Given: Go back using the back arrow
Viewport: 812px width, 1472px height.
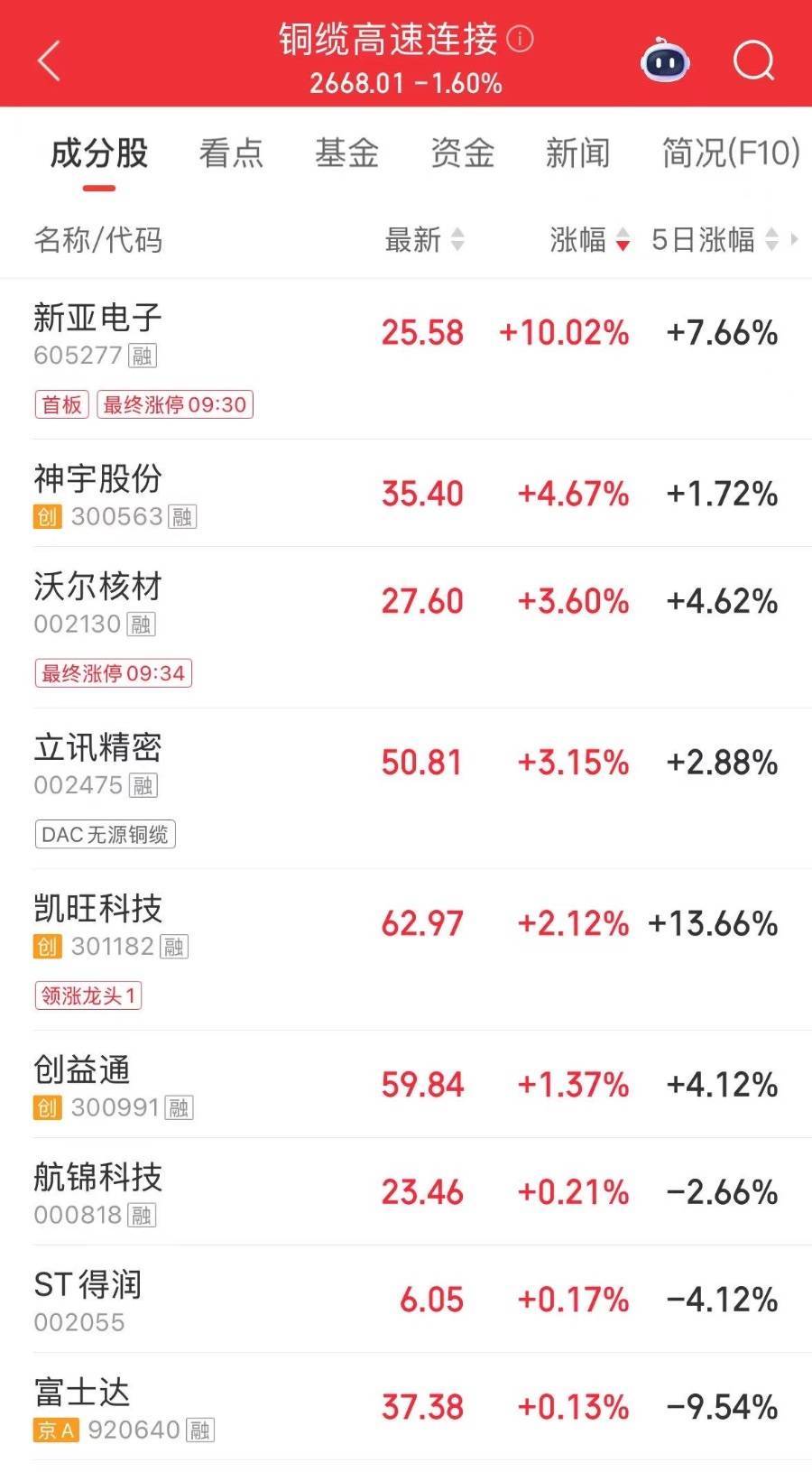Looking at the screenshot, I should point(50,61).
